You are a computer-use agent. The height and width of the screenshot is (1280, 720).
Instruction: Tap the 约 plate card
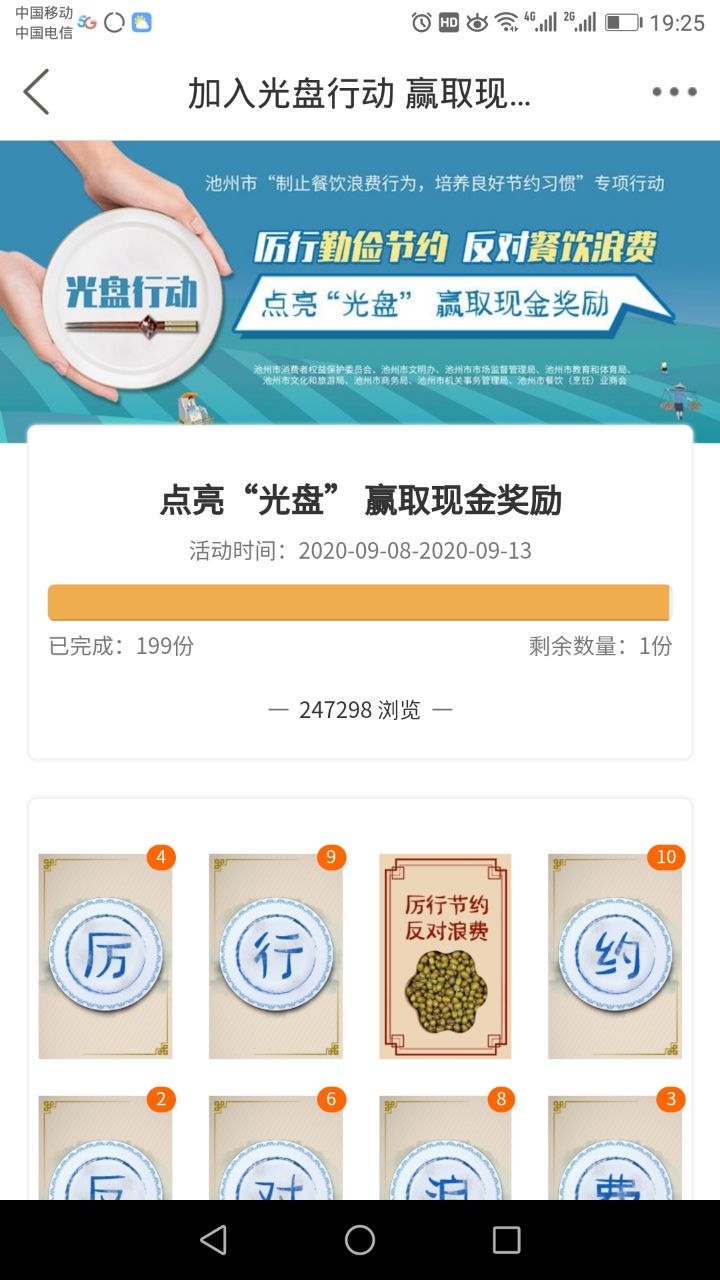(x=614, y=955)
